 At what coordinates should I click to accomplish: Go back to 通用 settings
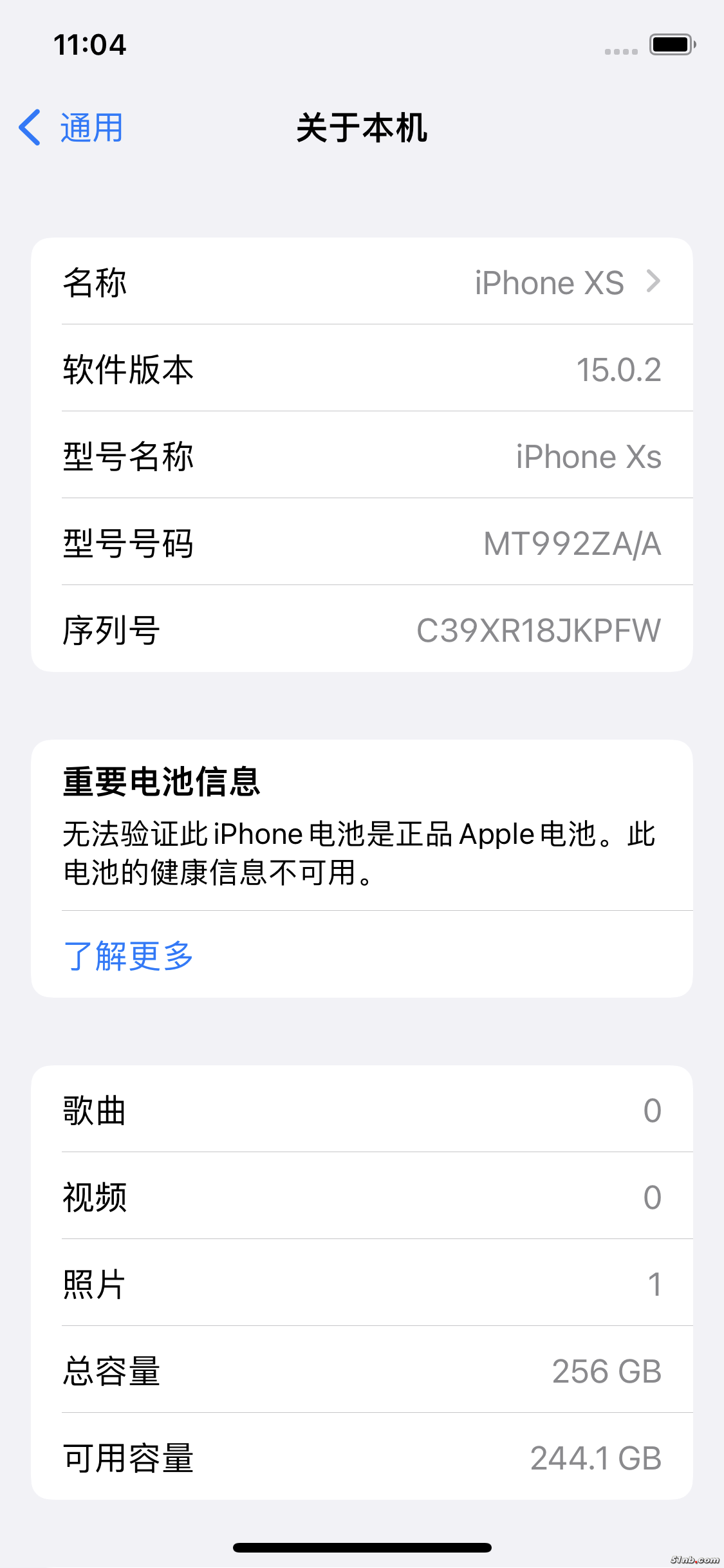pyautogui.click(x=72, y=127)
